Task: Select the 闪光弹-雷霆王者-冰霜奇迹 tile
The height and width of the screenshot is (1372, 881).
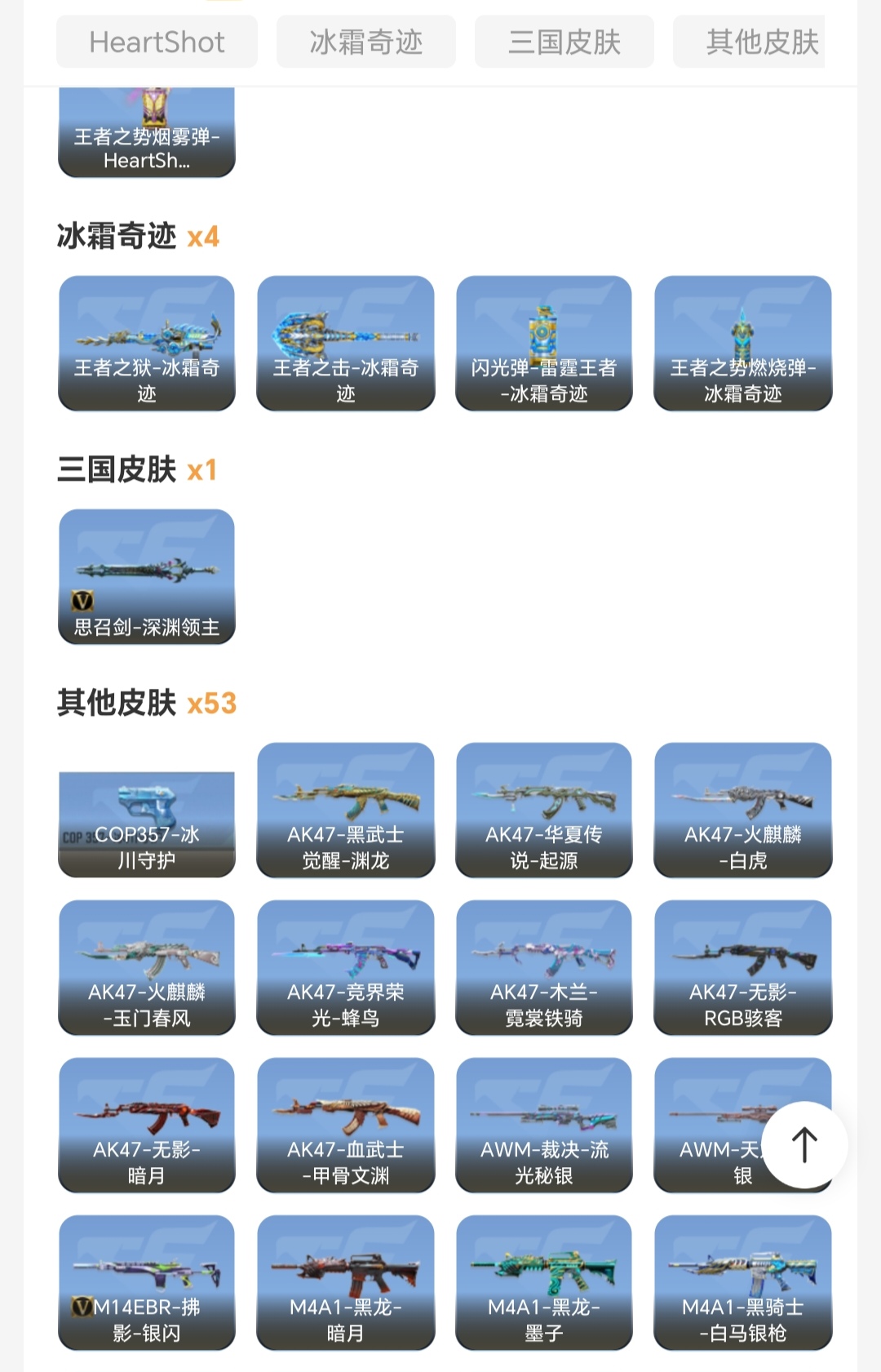Action: tap(544, 343)
